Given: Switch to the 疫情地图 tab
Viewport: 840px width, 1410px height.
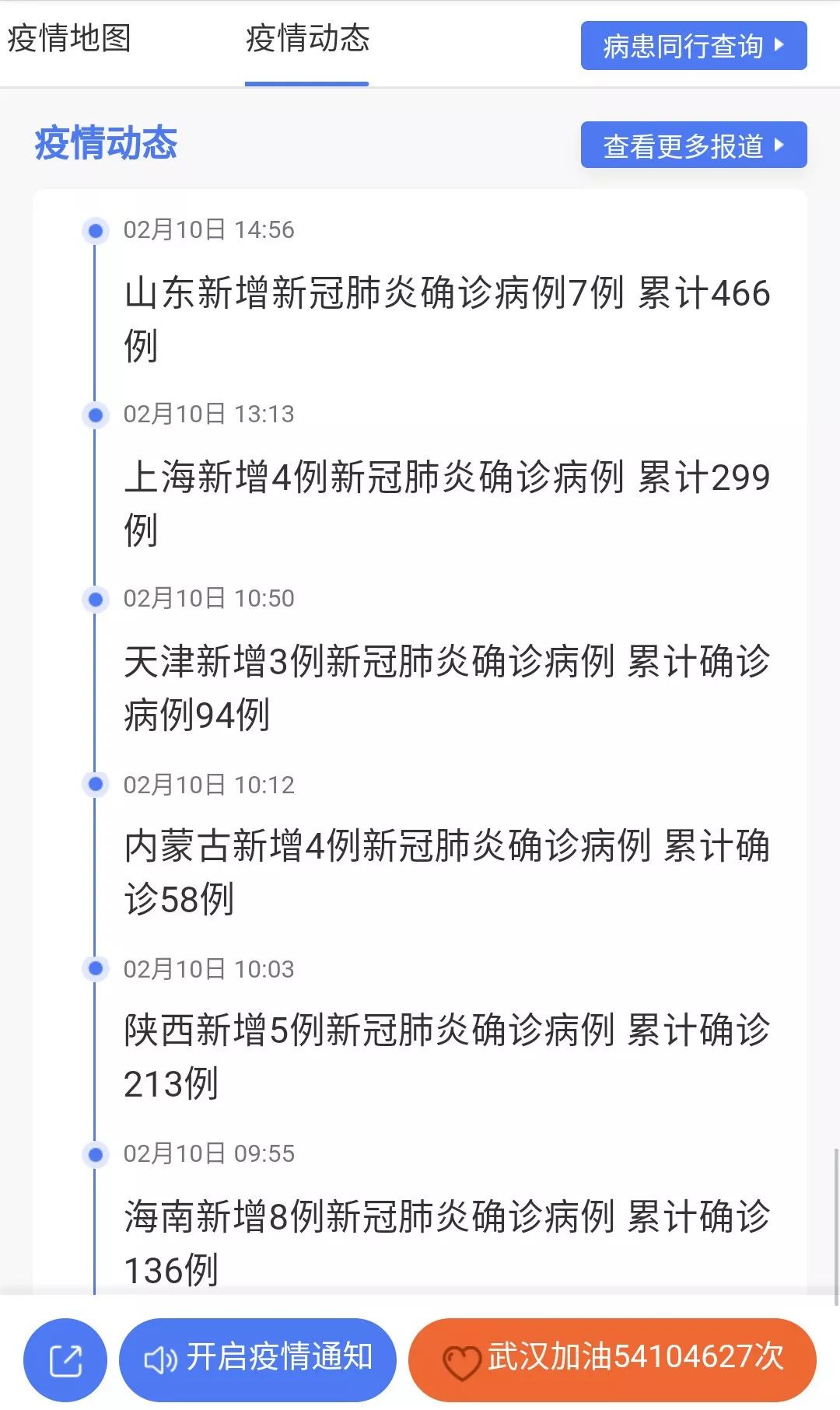Looking at the screenshot, I should 69,39.
